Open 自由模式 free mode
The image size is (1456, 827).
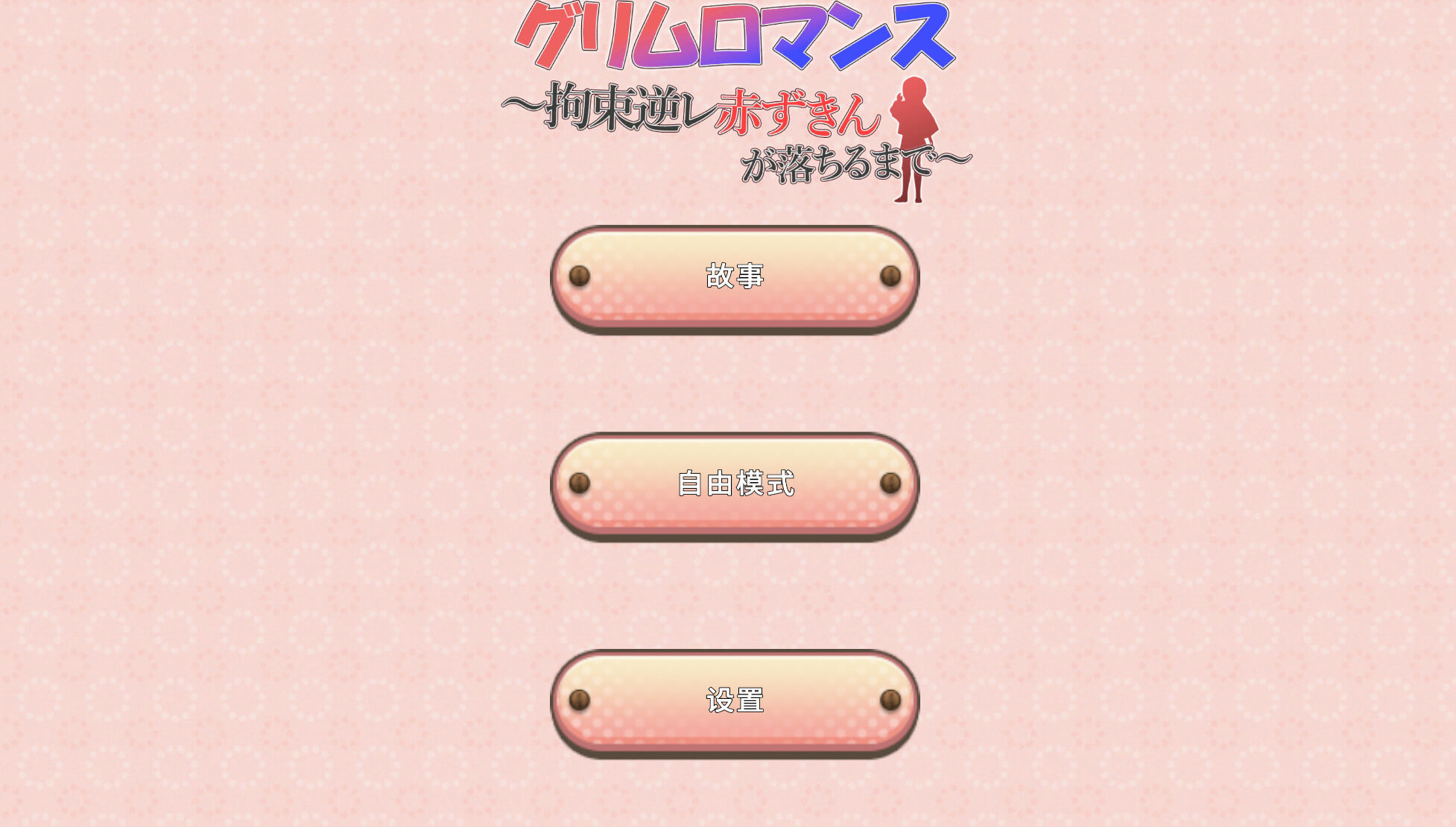735,484
